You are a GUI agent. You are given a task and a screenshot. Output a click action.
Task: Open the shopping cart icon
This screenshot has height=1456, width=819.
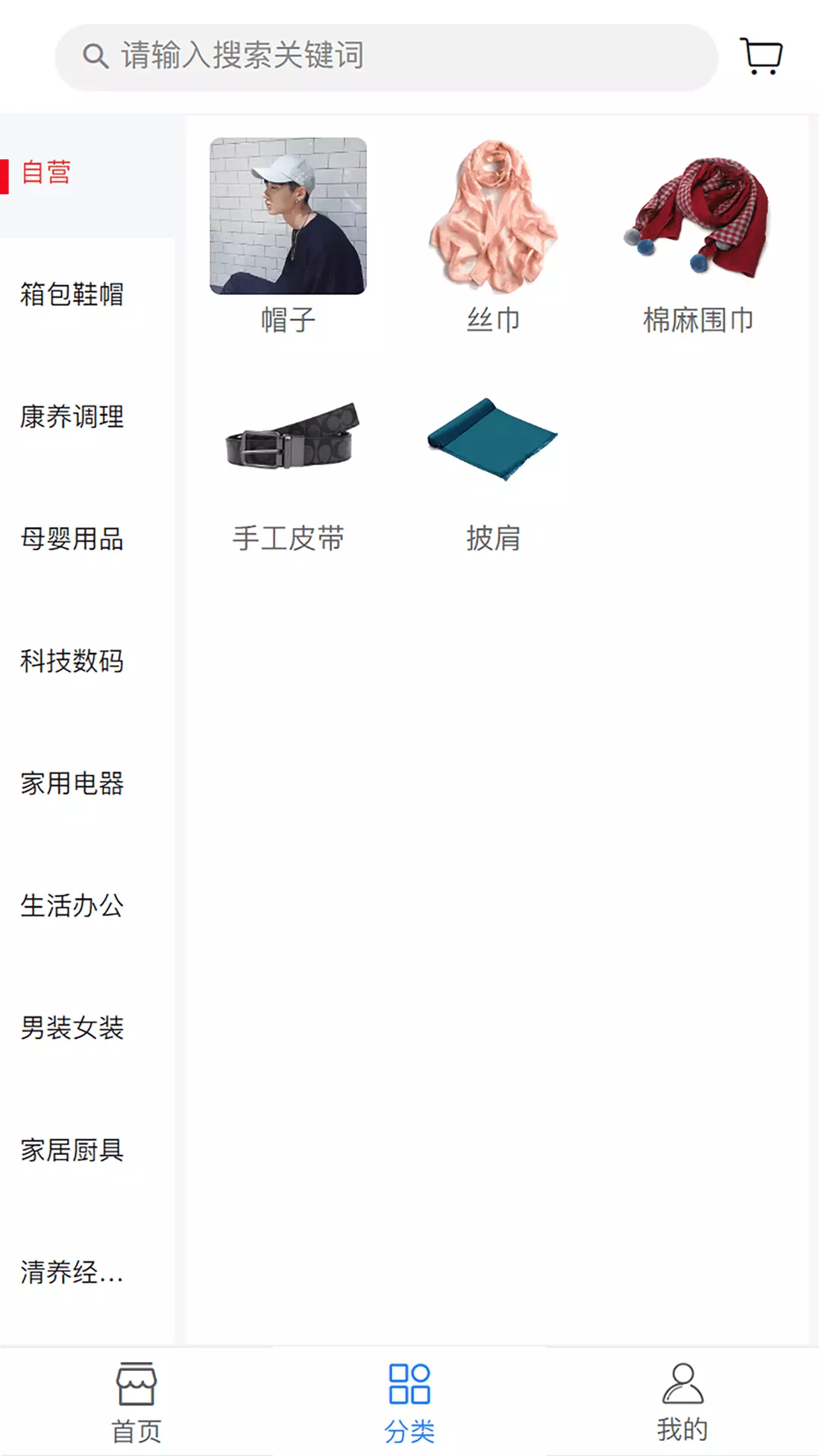(x=761, y=57)
